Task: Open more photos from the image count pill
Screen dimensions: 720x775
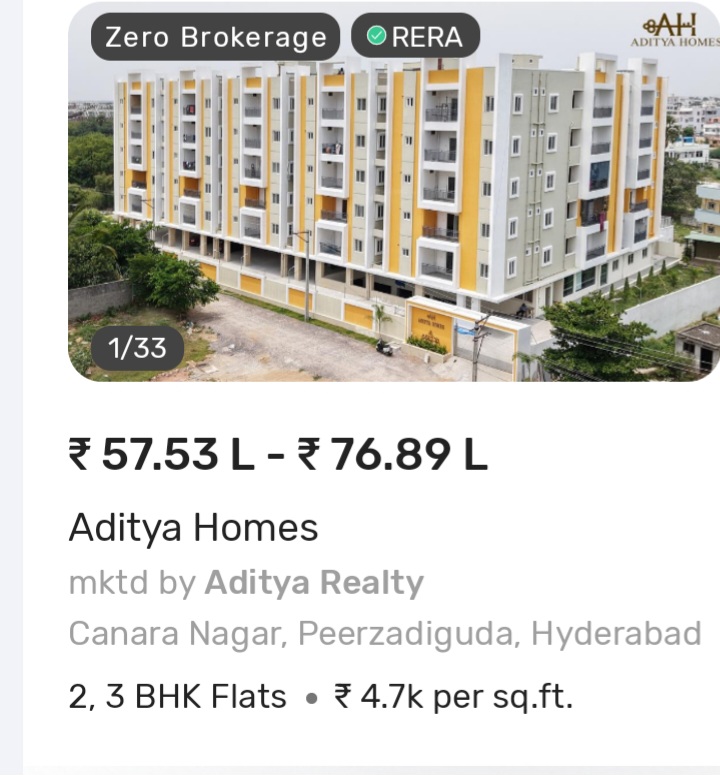Action: pyautogui.click(x=139, y=349)
